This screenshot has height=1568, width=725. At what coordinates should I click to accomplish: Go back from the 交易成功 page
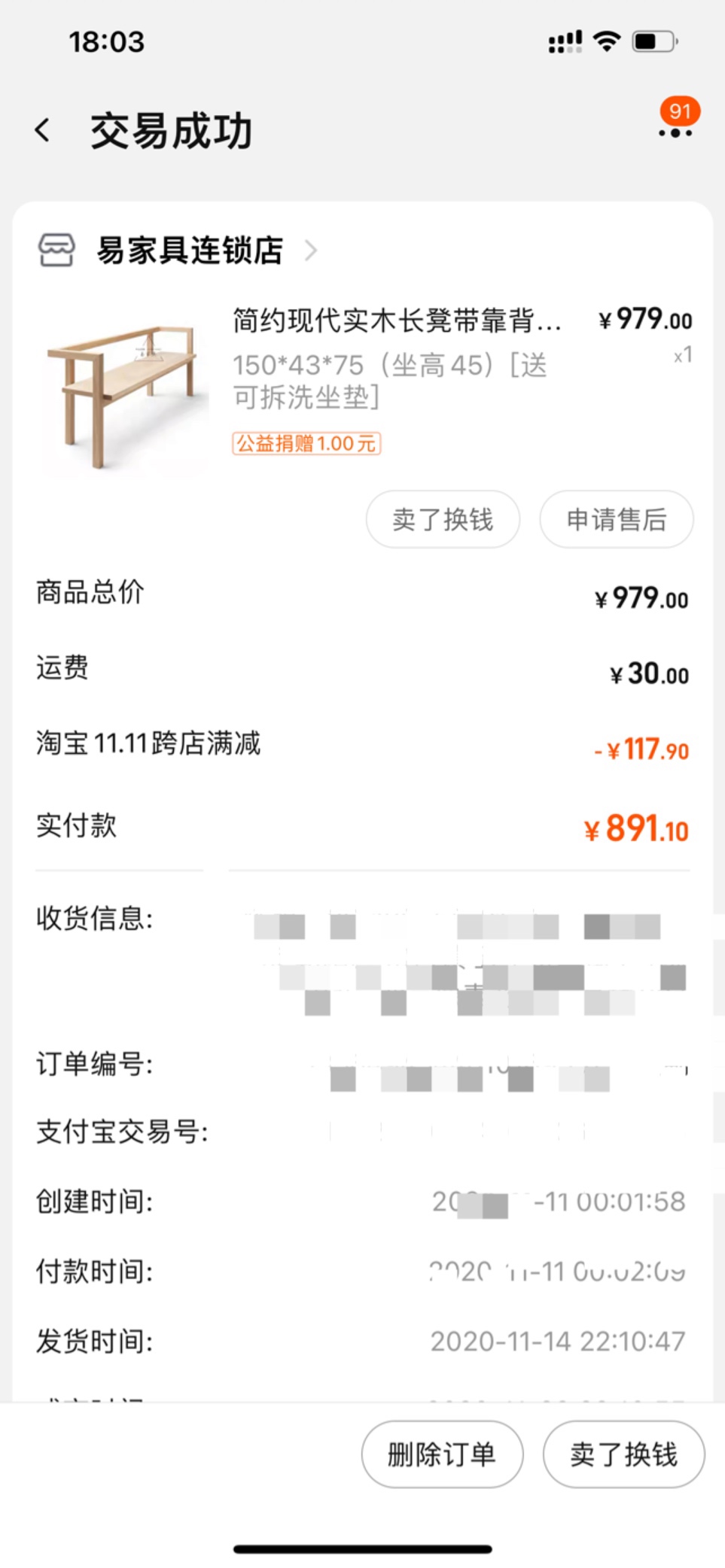pos(43,131)
